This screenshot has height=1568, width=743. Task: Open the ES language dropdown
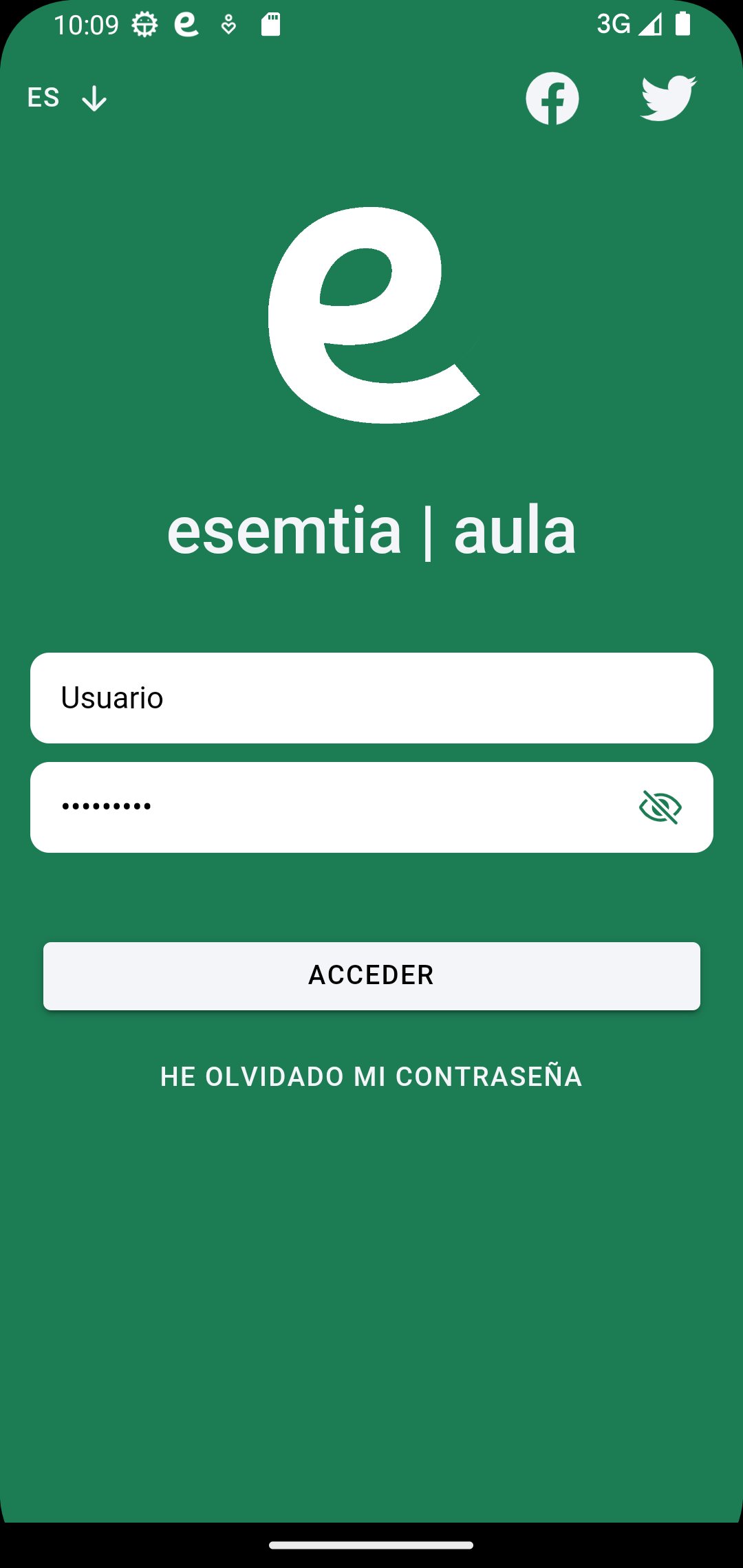(x=67, y=98)
